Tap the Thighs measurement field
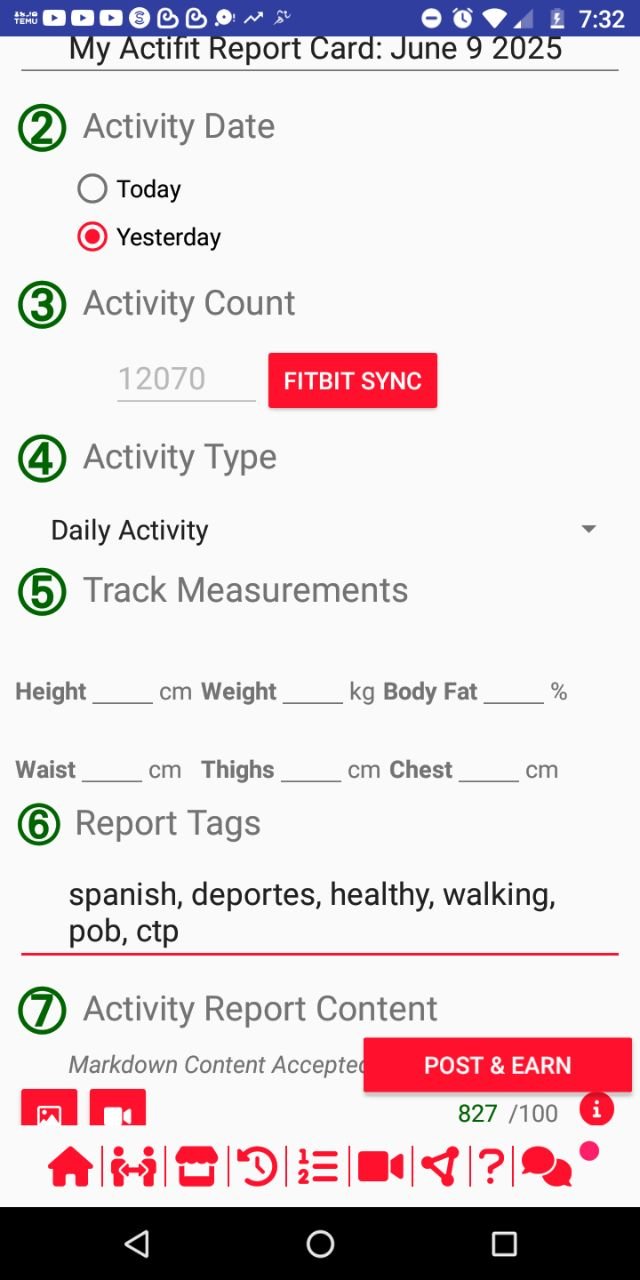The image size is (640, 1280). coord(311,769)
